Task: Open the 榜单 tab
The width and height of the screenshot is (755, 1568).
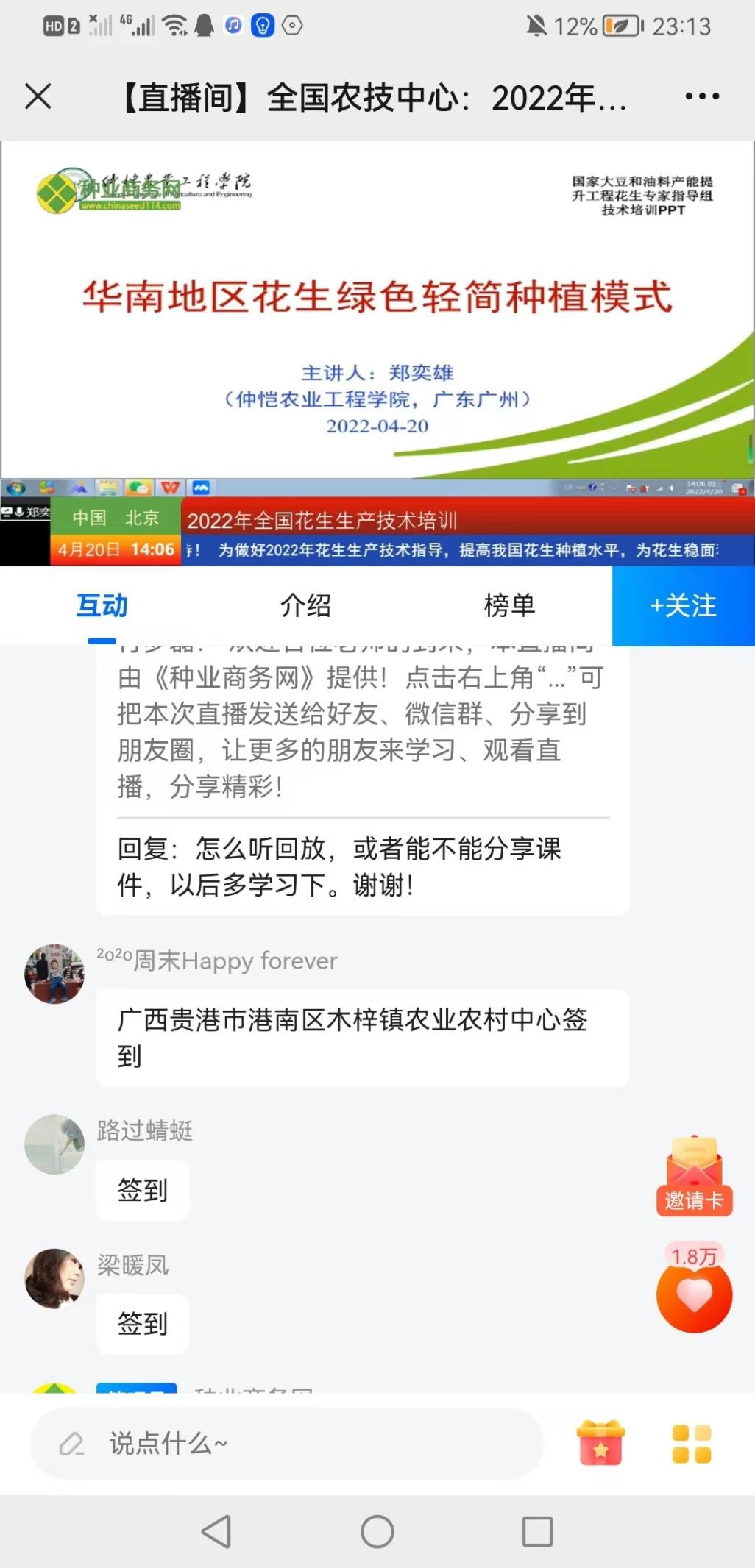Action: pyautogui.click(x=509, y=606)
